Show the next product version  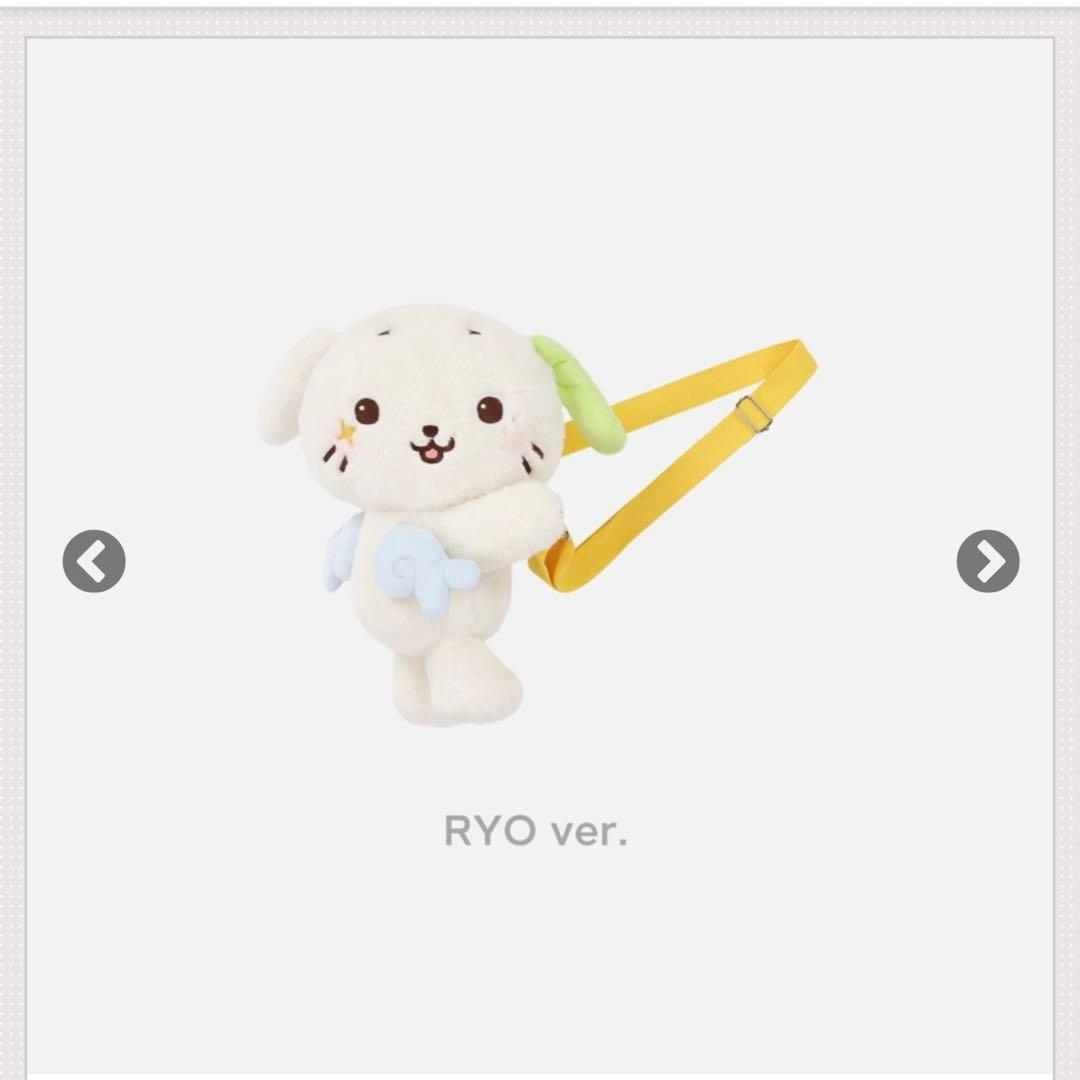pyautogui.click(x=987, y=561)
